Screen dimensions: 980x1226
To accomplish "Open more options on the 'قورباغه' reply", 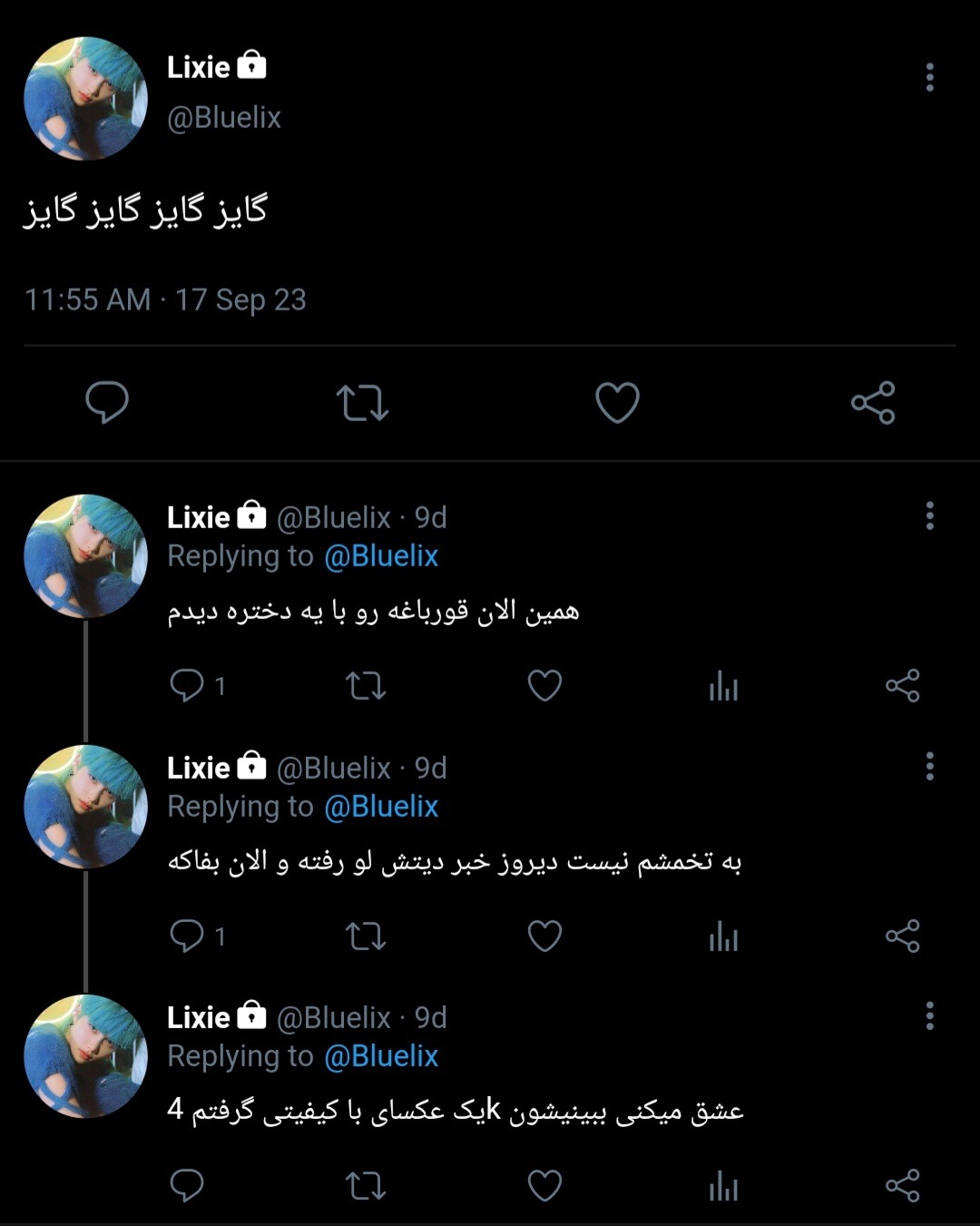I will 929,515.
